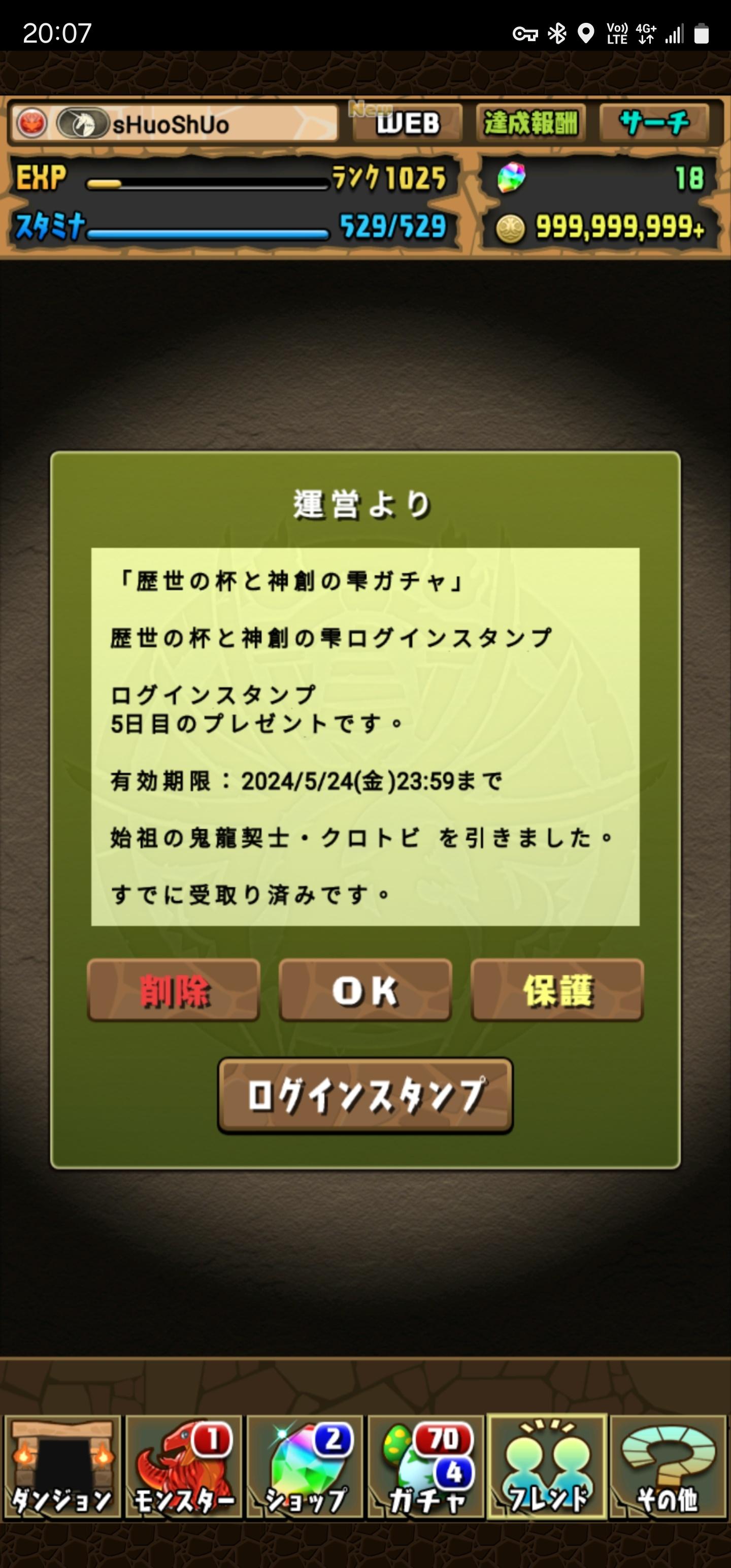Select the フレンド friend tab

547,1468
